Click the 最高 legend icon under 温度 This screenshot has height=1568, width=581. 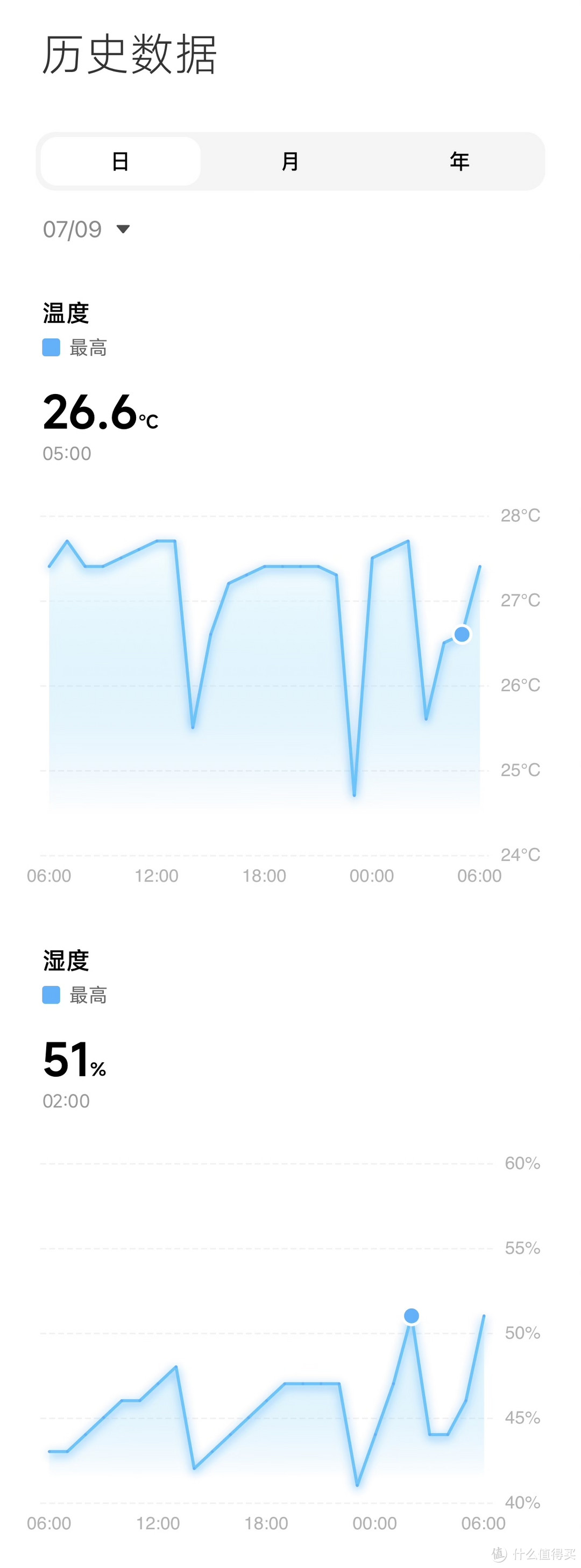[x=51, y=348]
